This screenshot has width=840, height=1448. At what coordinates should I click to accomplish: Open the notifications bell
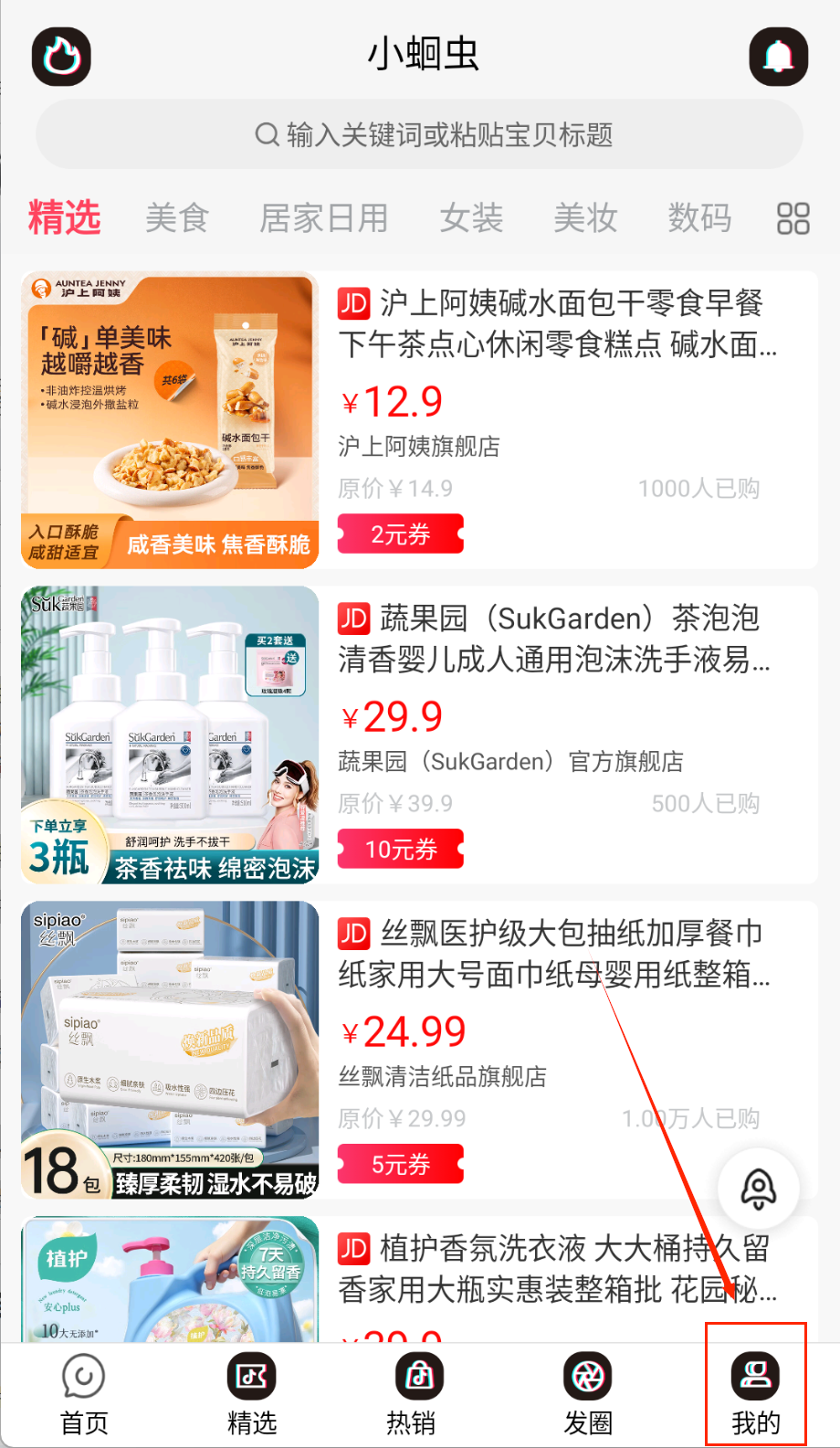778,57
